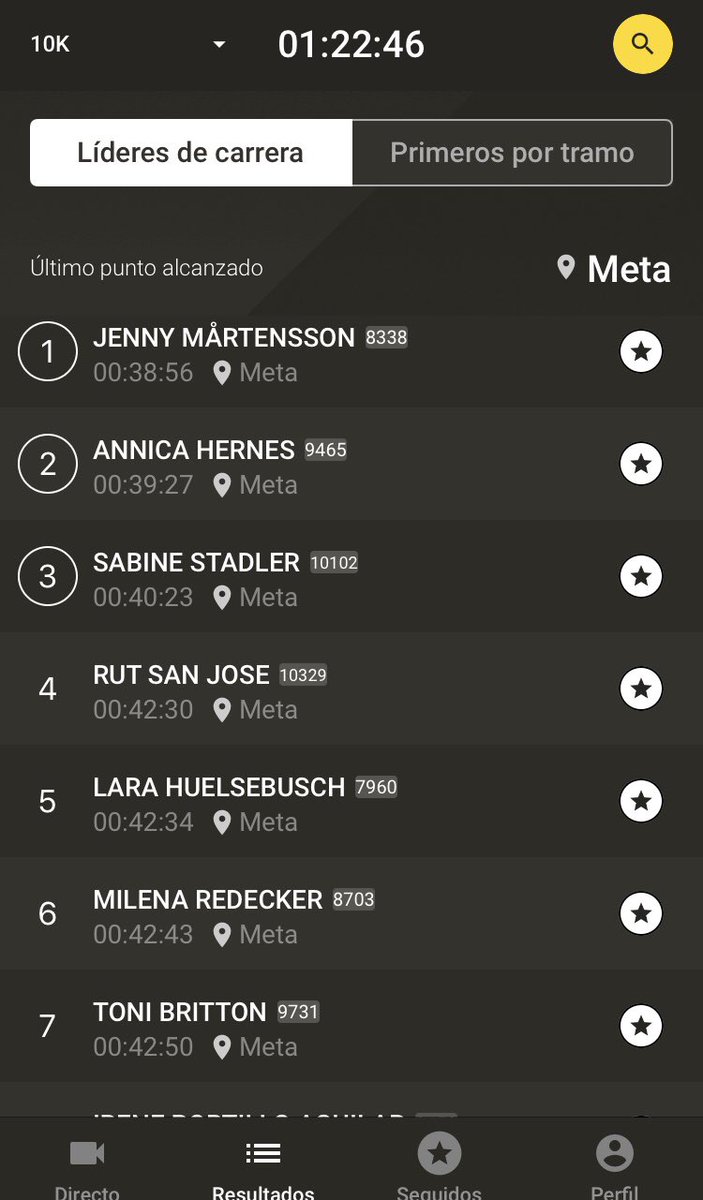Open Lara Huelsebusch's result row

click(x=300, y=802)
